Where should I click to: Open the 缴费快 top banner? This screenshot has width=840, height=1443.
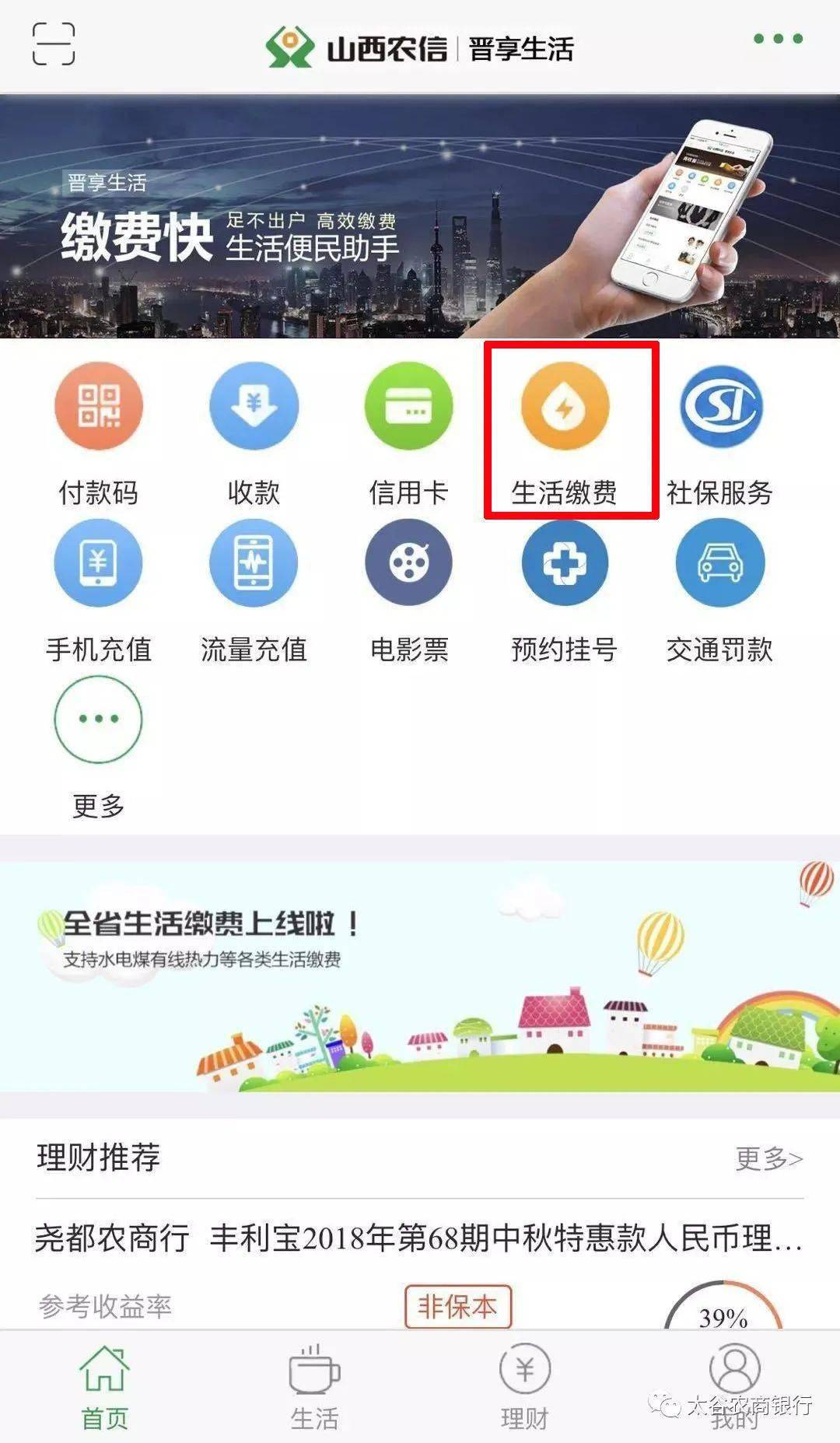420,218
